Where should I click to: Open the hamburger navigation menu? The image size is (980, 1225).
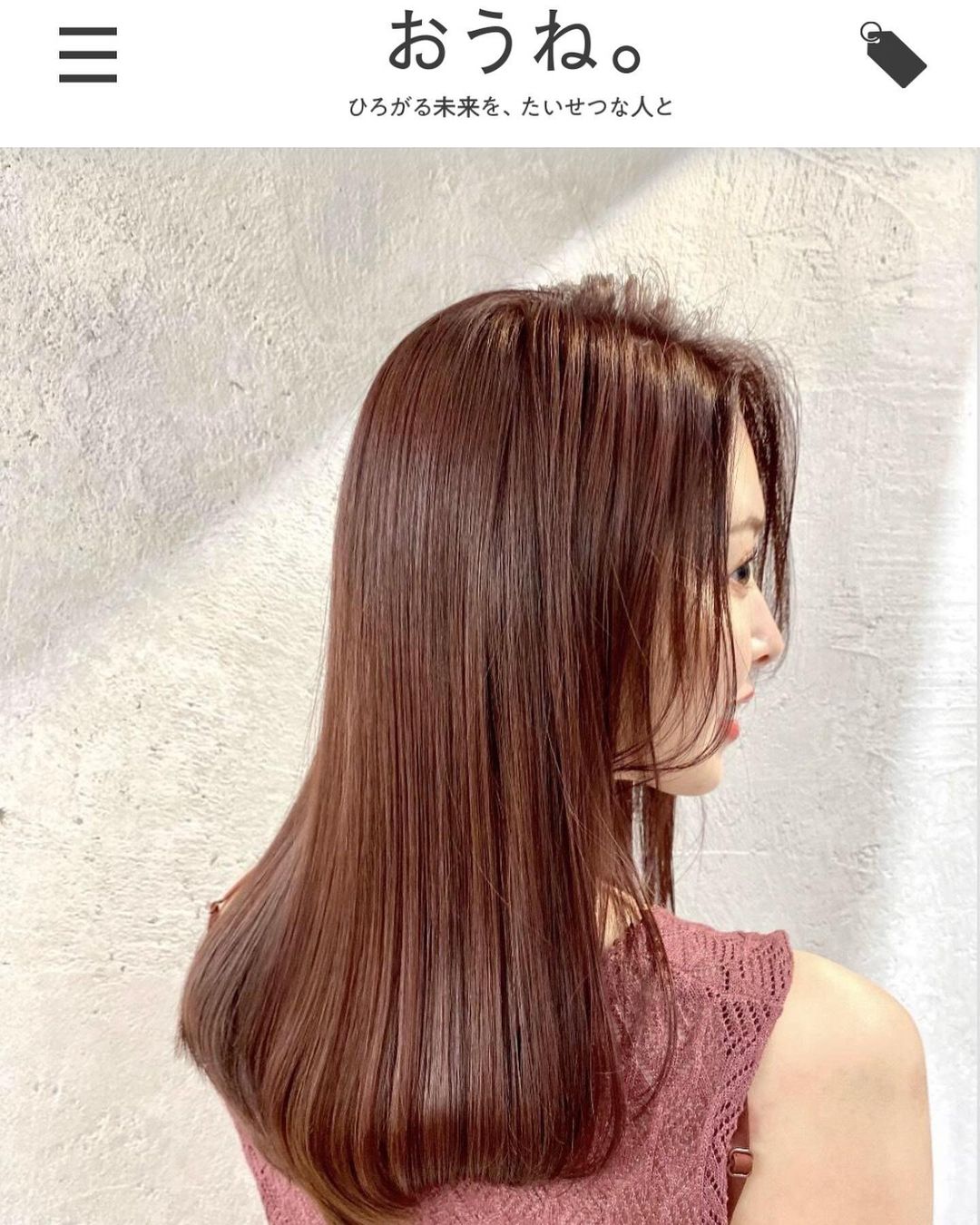click(88, 55)
